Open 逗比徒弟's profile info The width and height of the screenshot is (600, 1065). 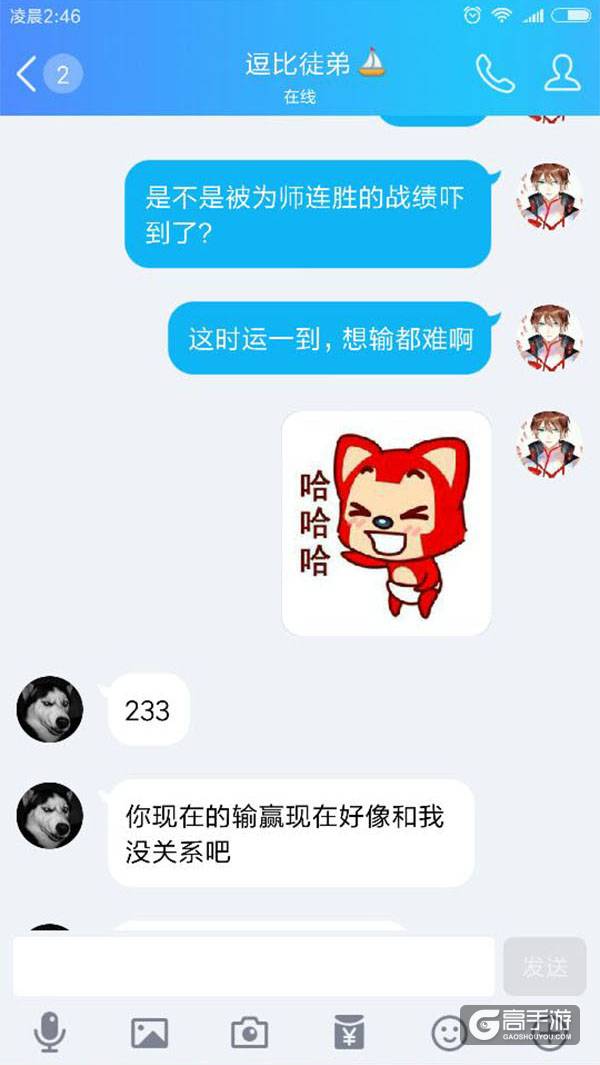point(562,73)
